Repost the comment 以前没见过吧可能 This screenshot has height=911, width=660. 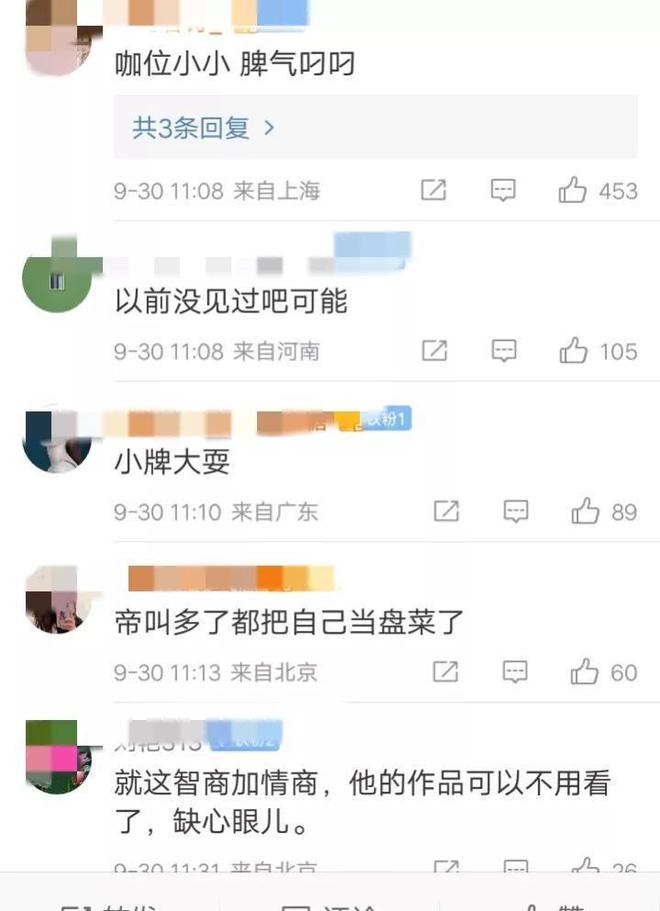[x=433, y=351]
